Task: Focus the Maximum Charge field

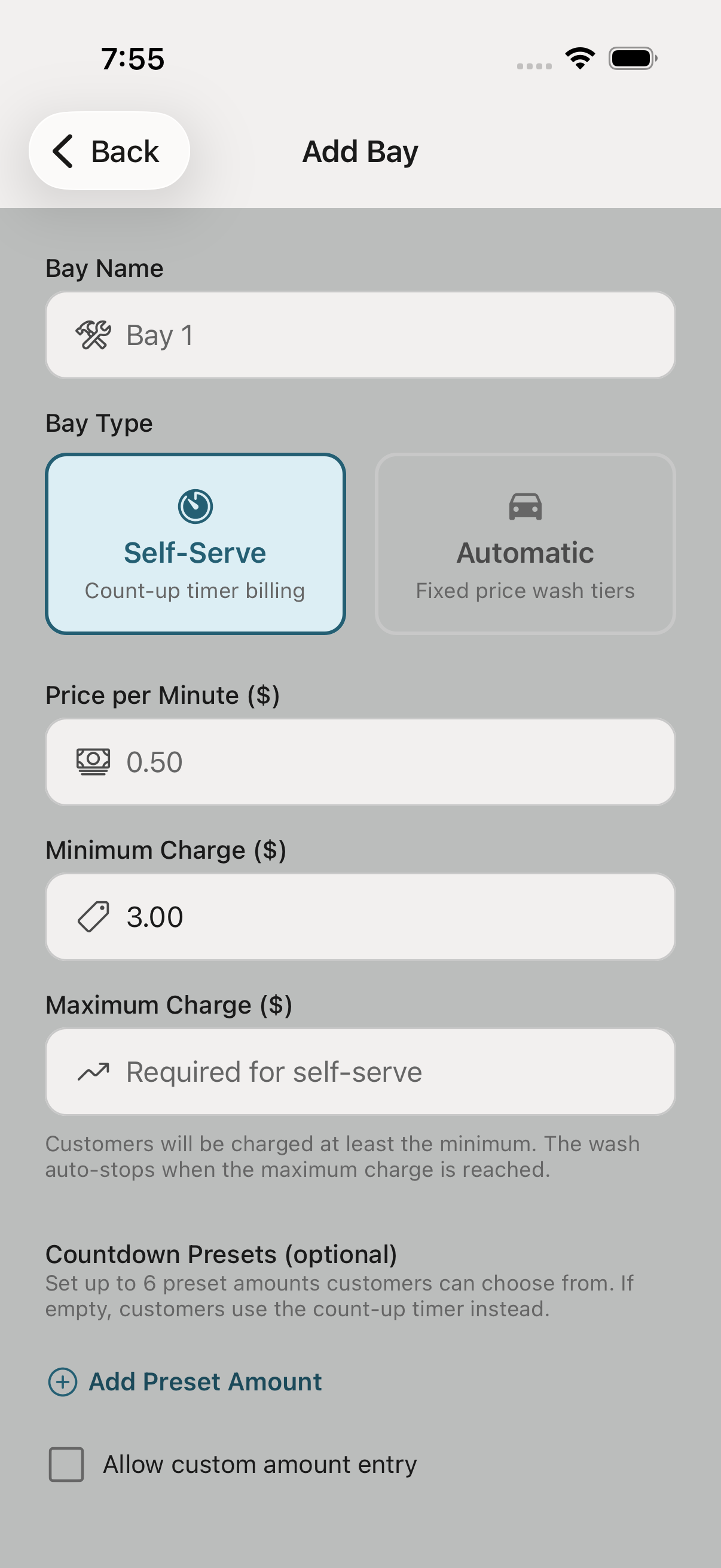Action: point(360,1072)
